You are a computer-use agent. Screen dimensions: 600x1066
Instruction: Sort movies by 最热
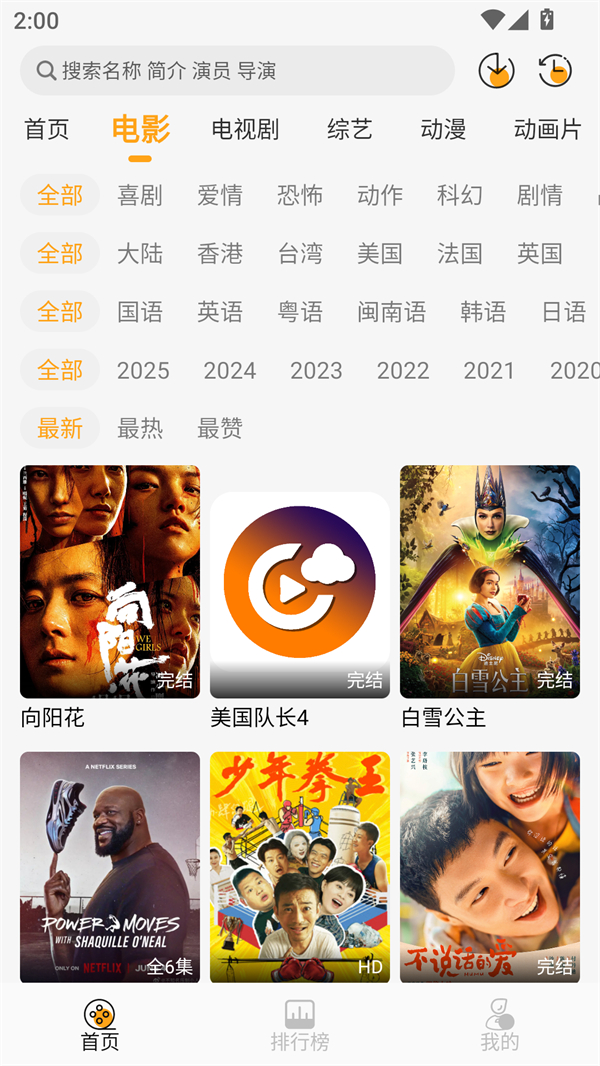[x=139, y=428]
